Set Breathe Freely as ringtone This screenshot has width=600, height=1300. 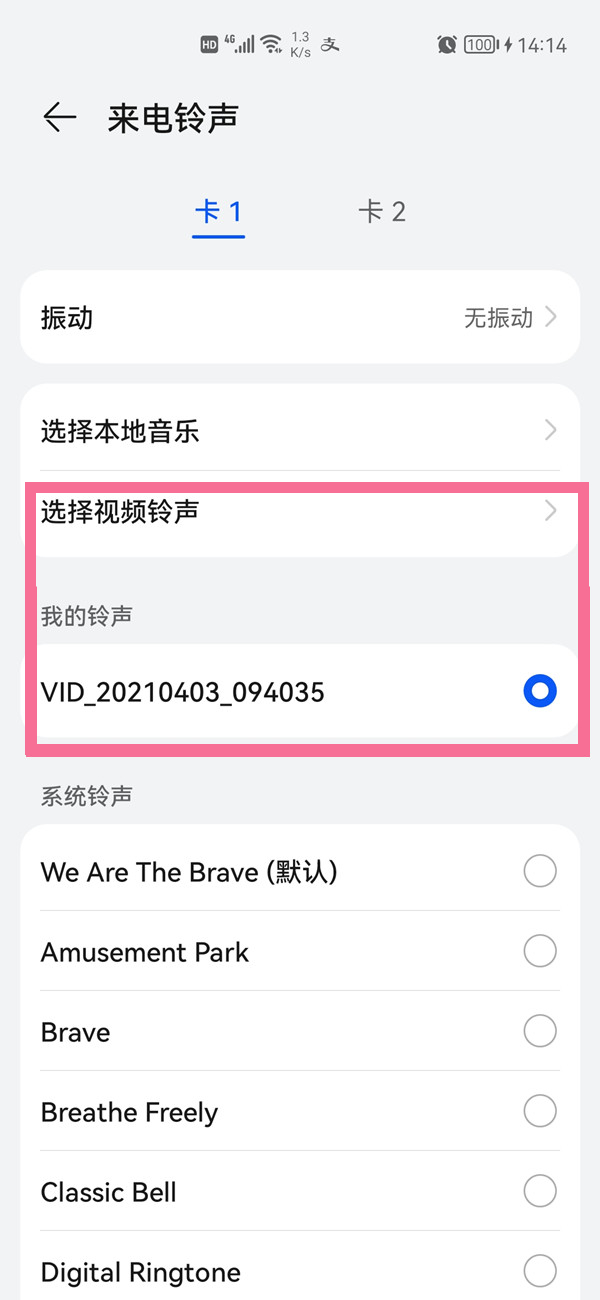(x=300, y=1112)
